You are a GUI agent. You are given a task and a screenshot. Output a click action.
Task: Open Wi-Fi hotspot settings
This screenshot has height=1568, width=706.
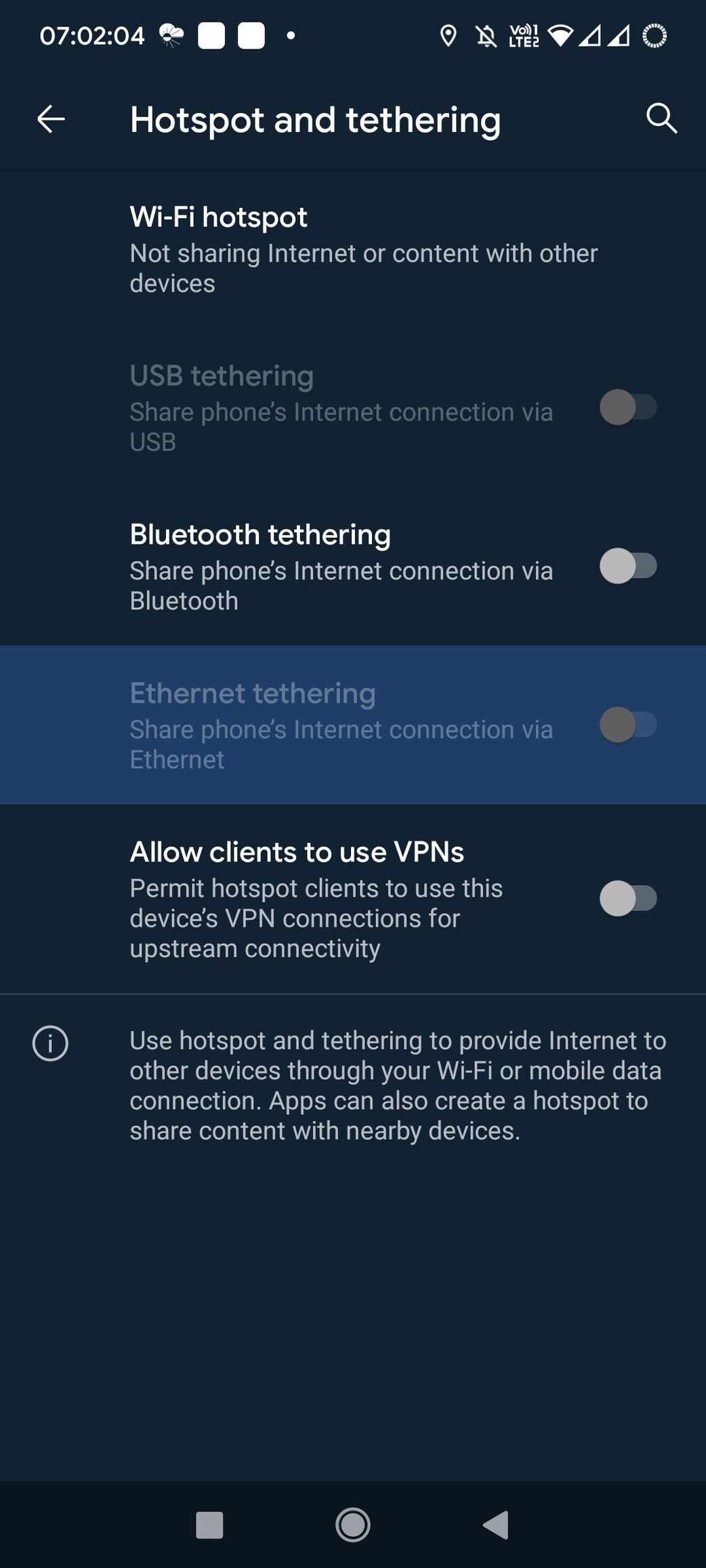coord(352,249)
